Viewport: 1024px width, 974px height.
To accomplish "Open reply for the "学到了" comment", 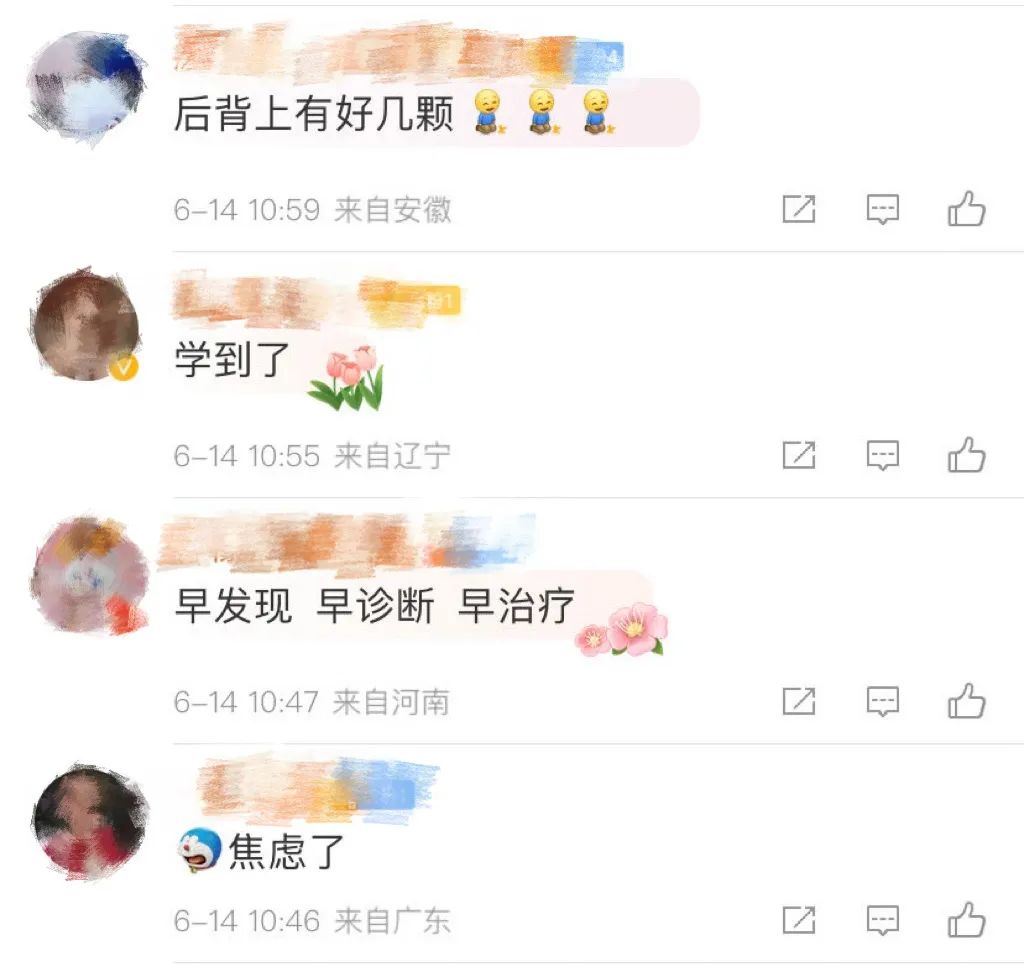I will (x=882, y=456).
